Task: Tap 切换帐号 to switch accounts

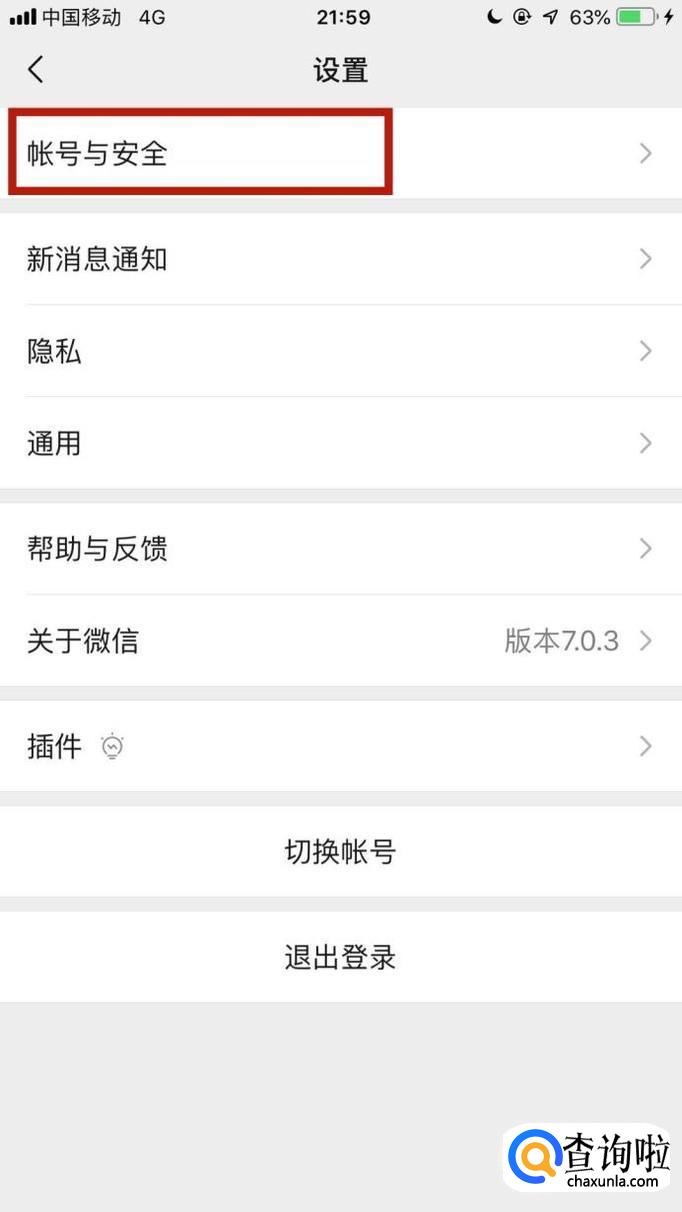Action: (x=340, y=852)
